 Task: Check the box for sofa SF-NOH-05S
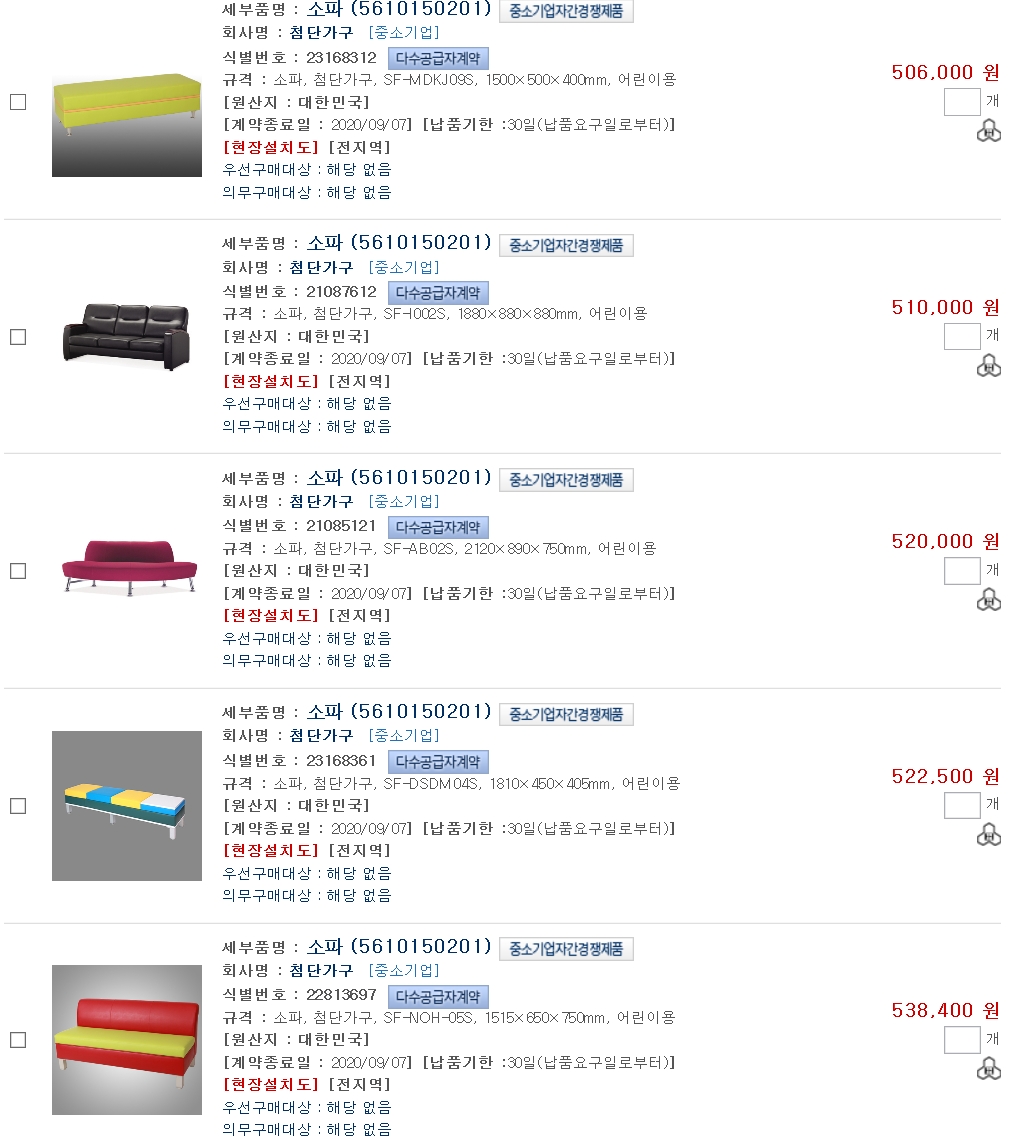click(x=18, y=1040)
